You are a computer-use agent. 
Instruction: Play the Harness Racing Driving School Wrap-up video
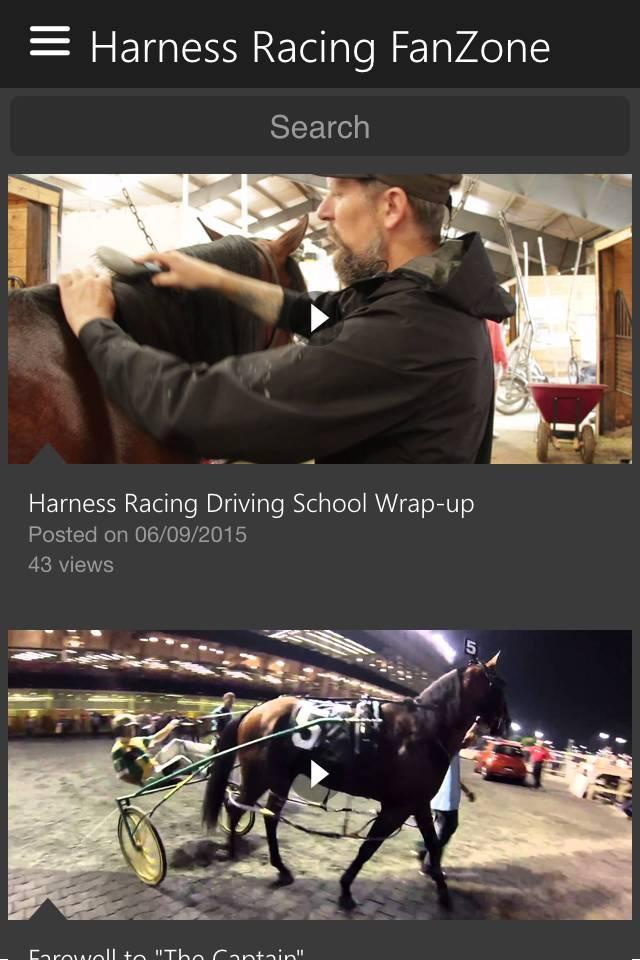[319, 318]
